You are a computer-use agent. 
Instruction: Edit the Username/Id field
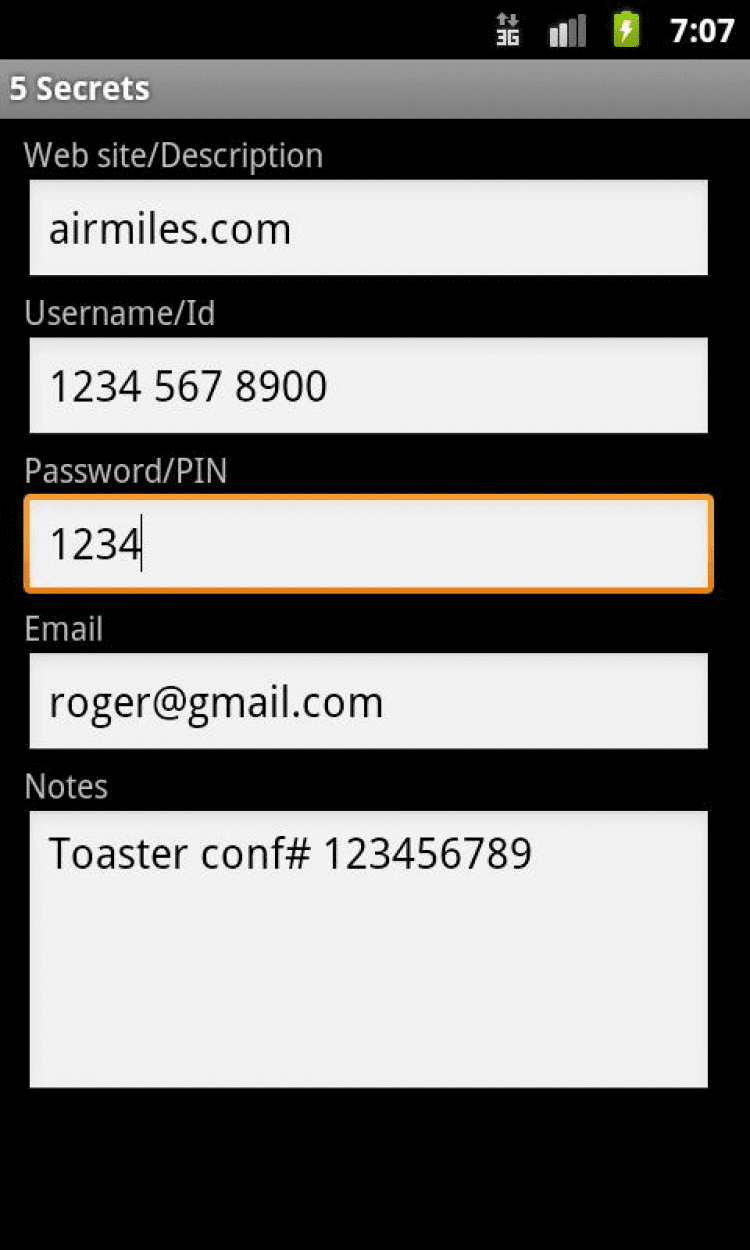tap(368, 386)
